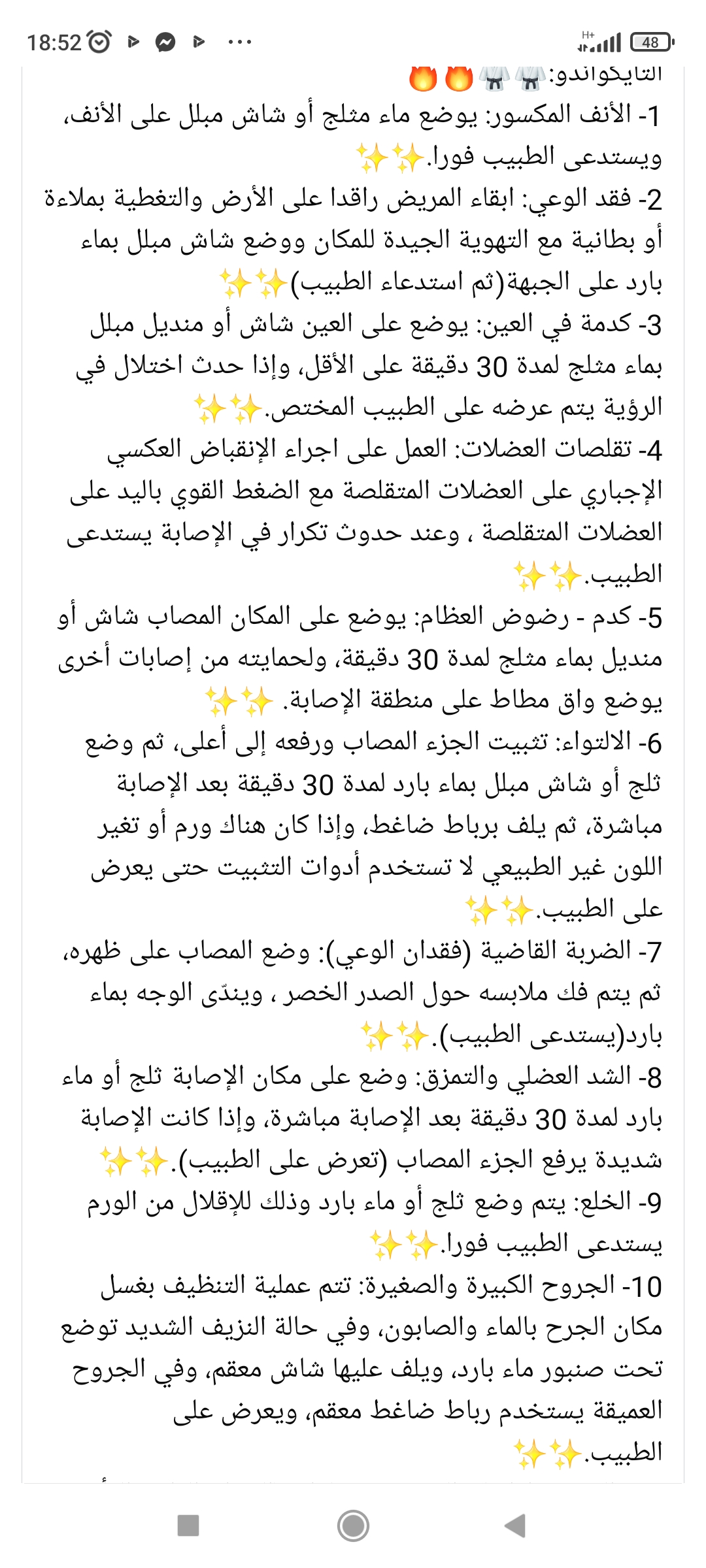Tap the system back button

[516, 1526]
